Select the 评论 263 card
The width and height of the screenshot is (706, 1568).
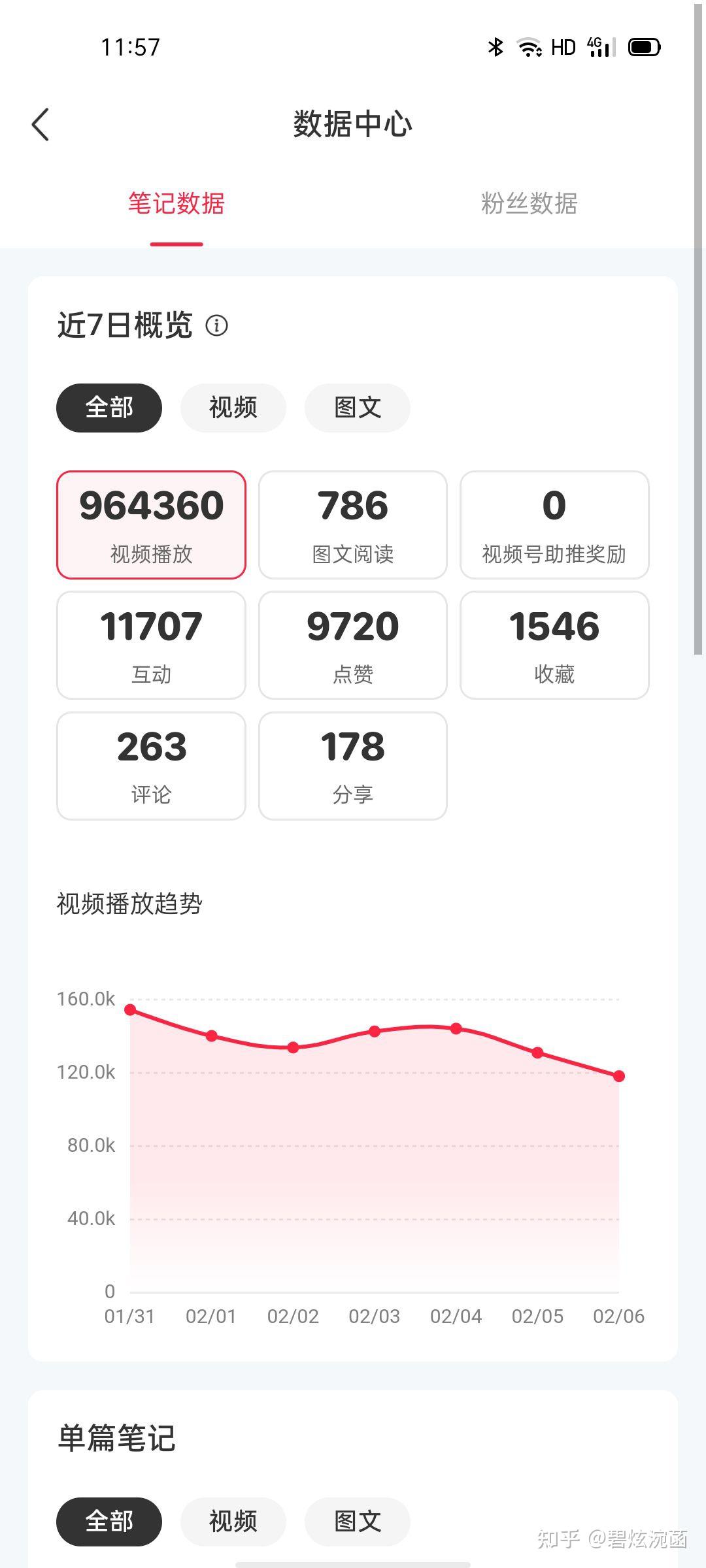click(151, 766)
